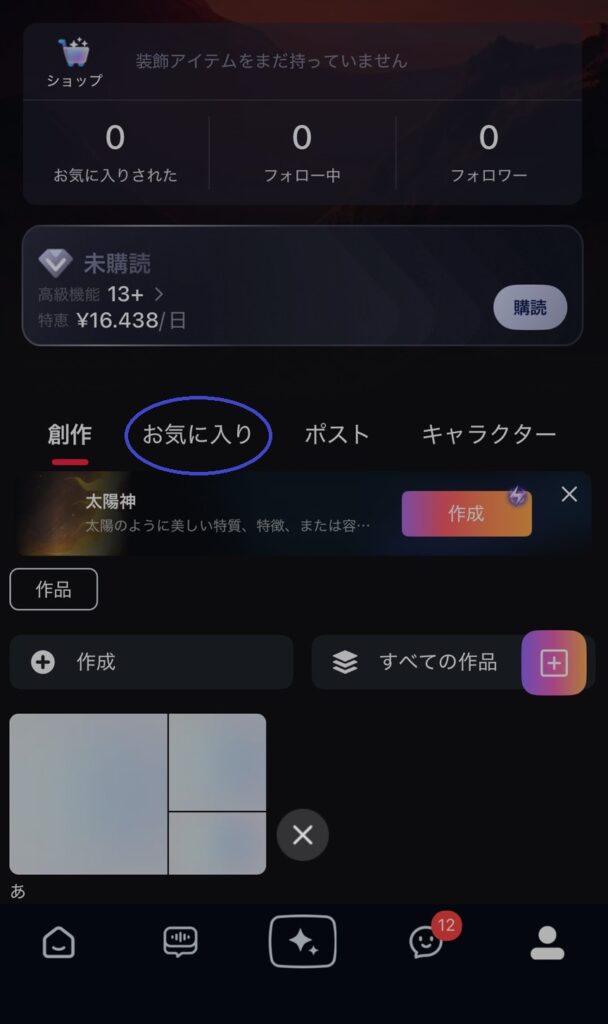The width and height of the screenshot is (608, 1024).
Task: Open messages with 12 notifications
Action: coord(427,942)
